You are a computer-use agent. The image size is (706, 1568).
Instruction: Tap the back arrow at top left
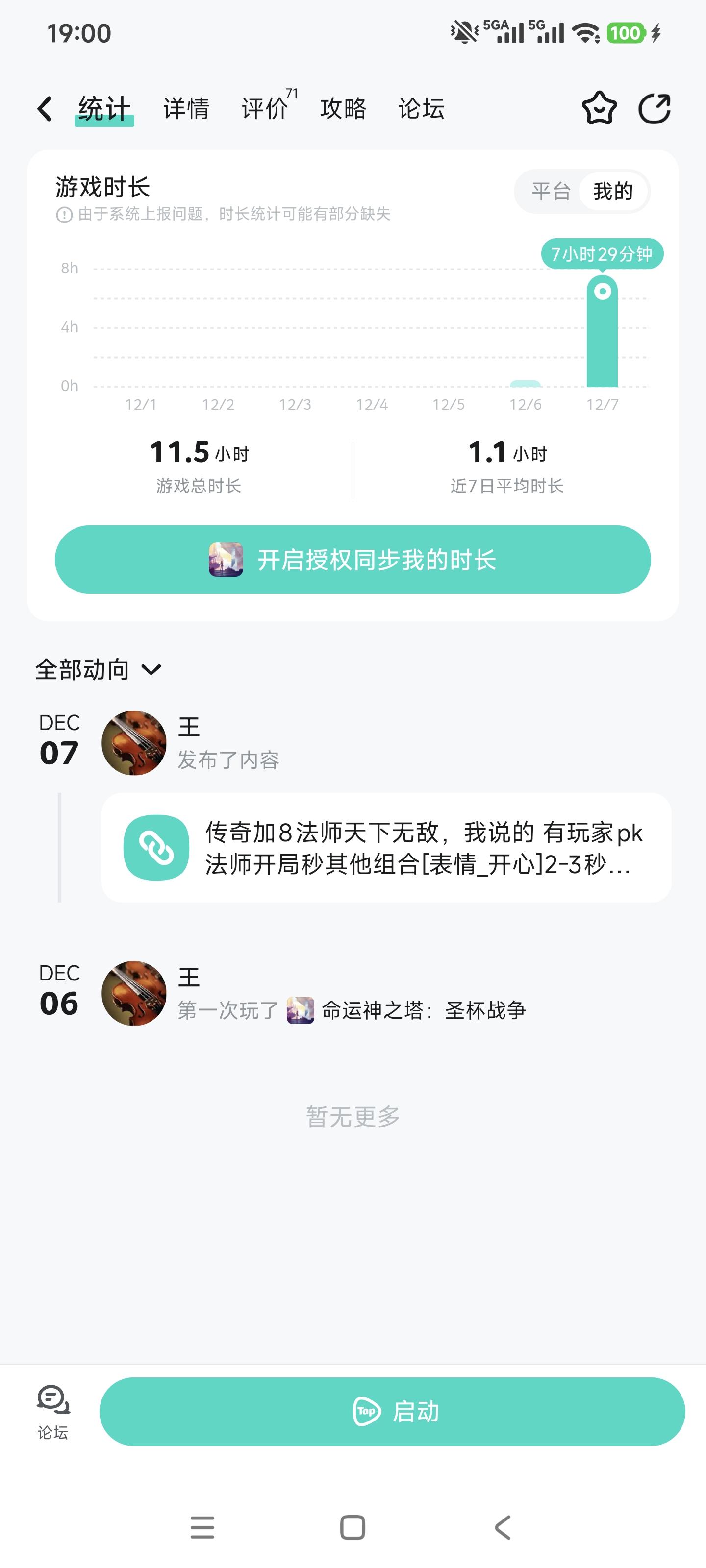(x=43, y=107)
